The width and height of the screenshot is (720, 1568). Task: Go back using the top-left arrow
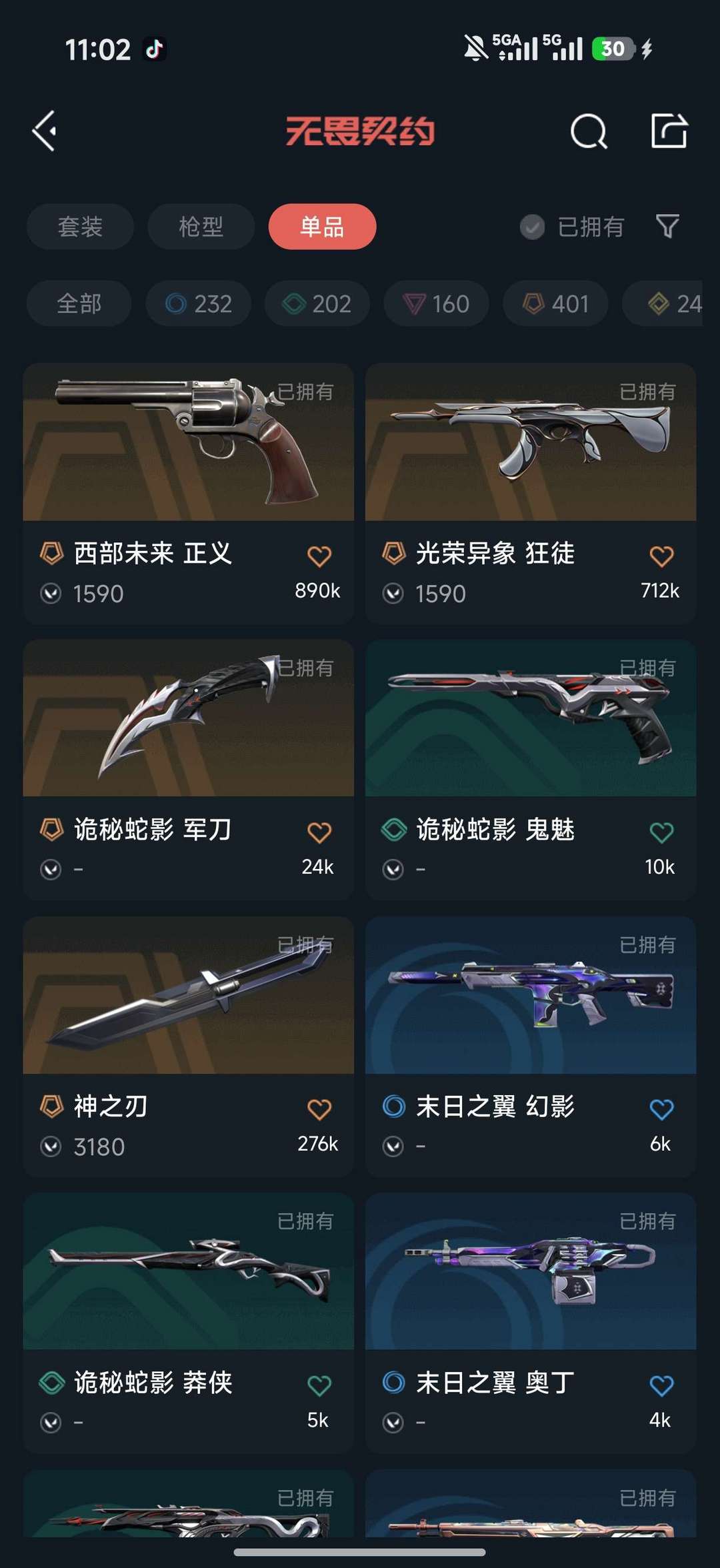tap(45, 131)
